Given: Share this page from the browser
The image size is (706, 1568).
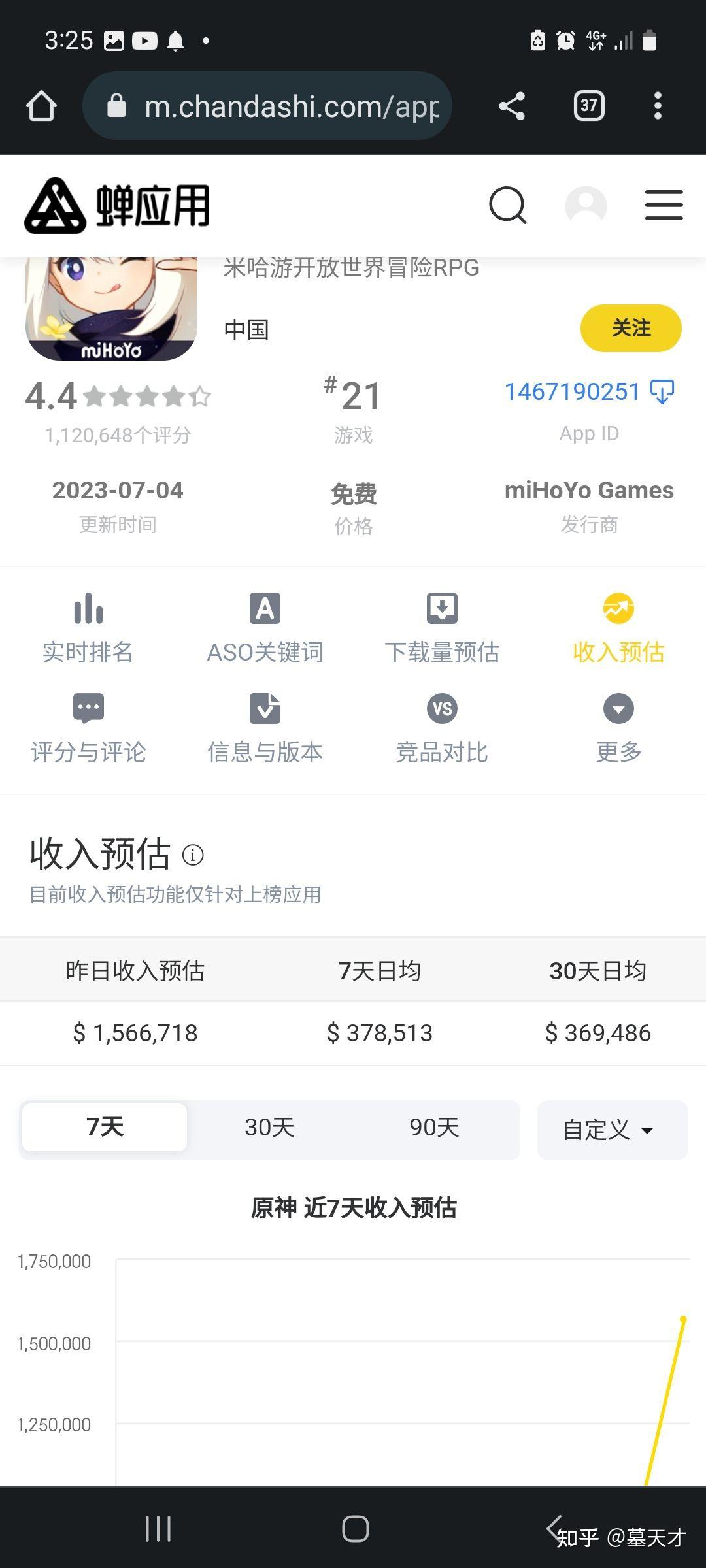Looking at the screenshot, I should click(x=512, y=106).
